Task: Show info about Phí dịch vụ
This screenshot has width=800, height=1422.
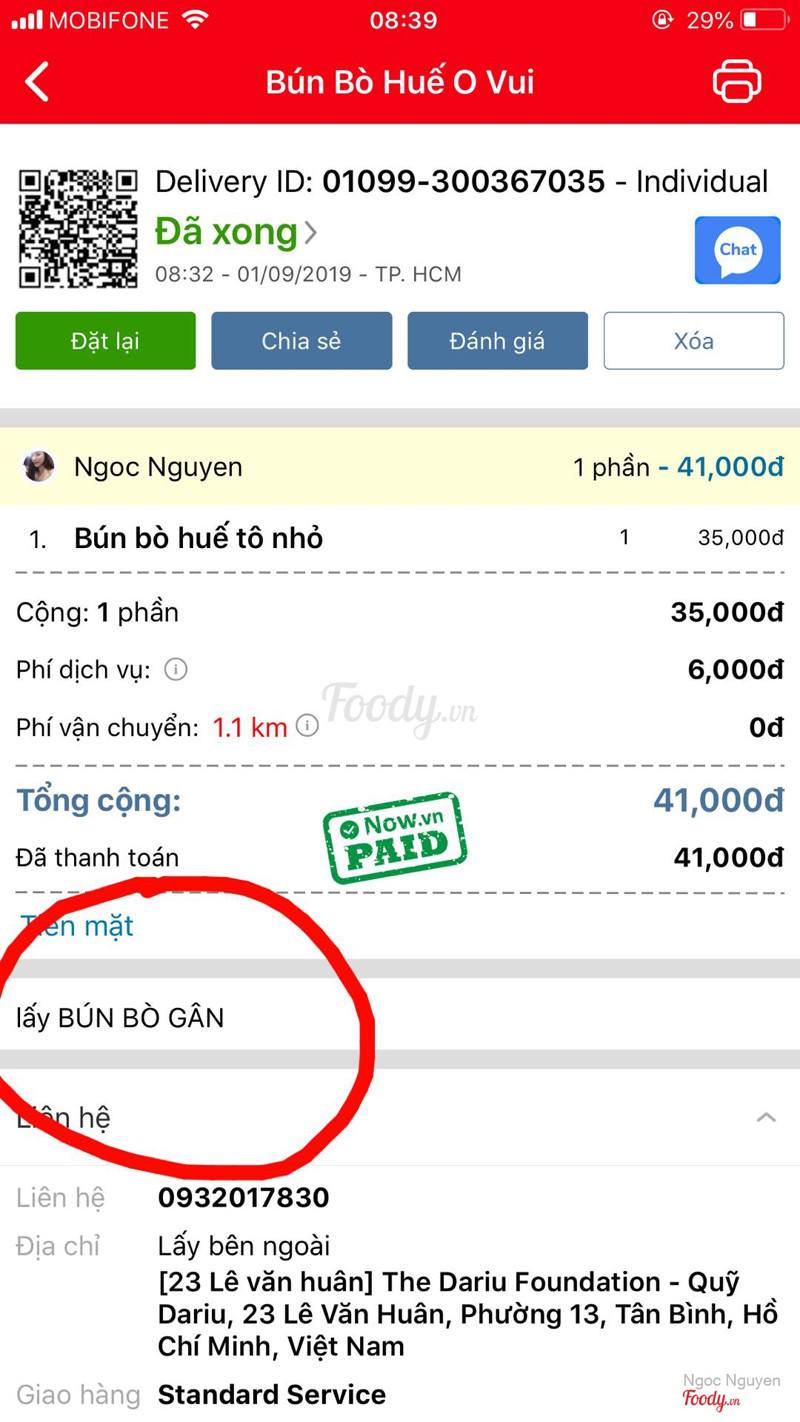Action: (175, 669)
